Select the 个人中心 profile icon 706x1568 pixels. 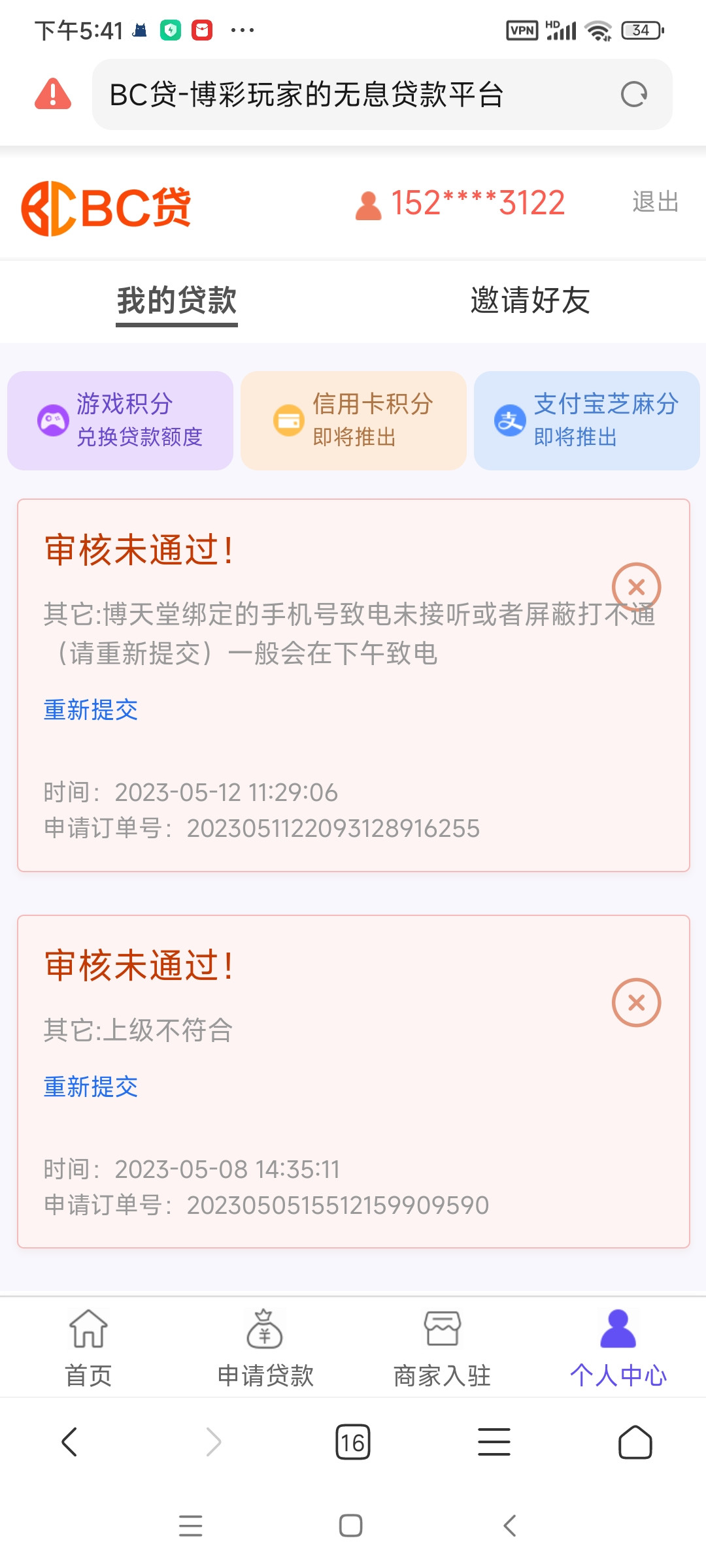coord(618,1330)
